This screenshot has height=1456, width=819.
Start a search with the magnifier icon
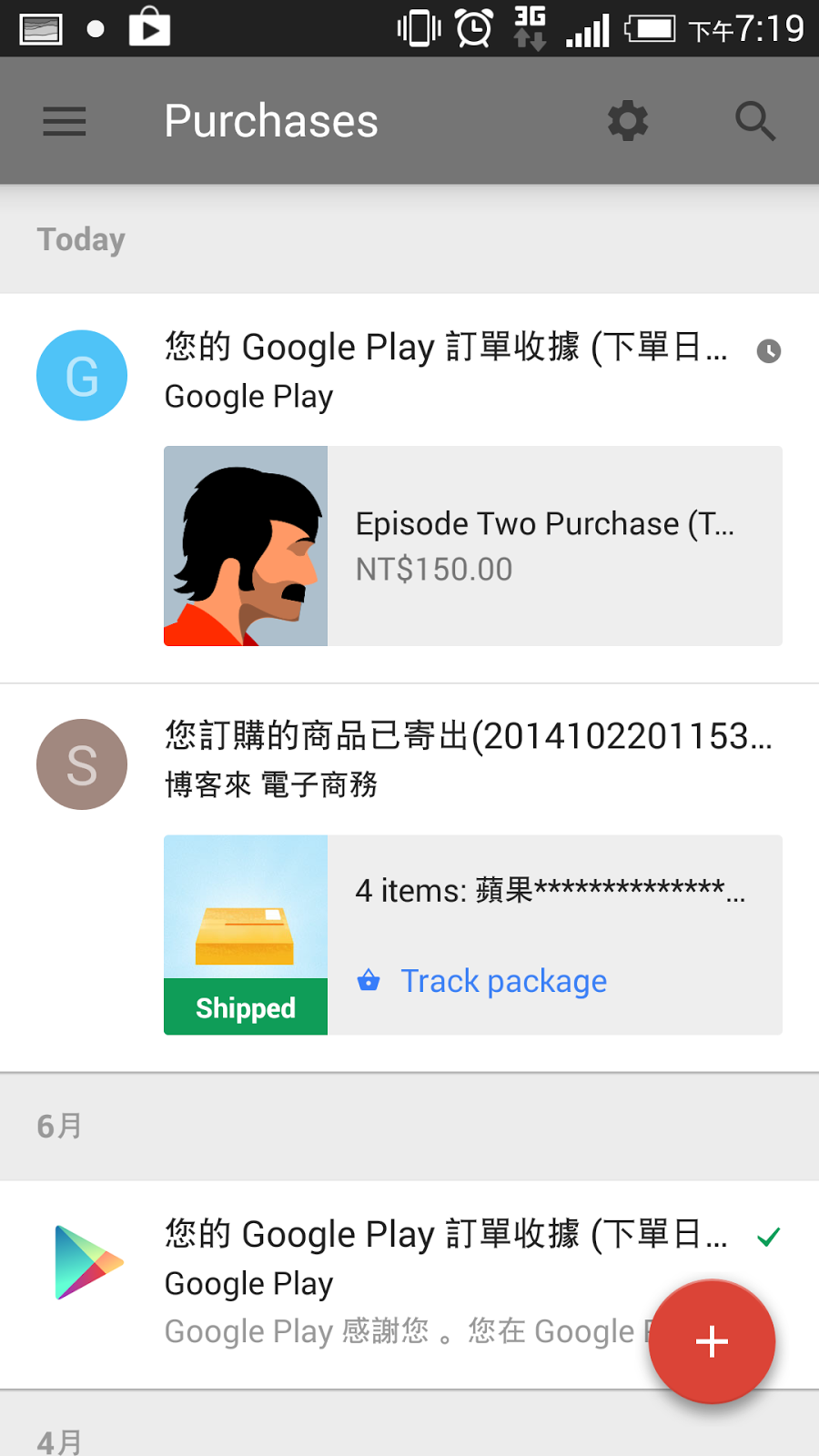pyautogui.click(x=754, y=121)
